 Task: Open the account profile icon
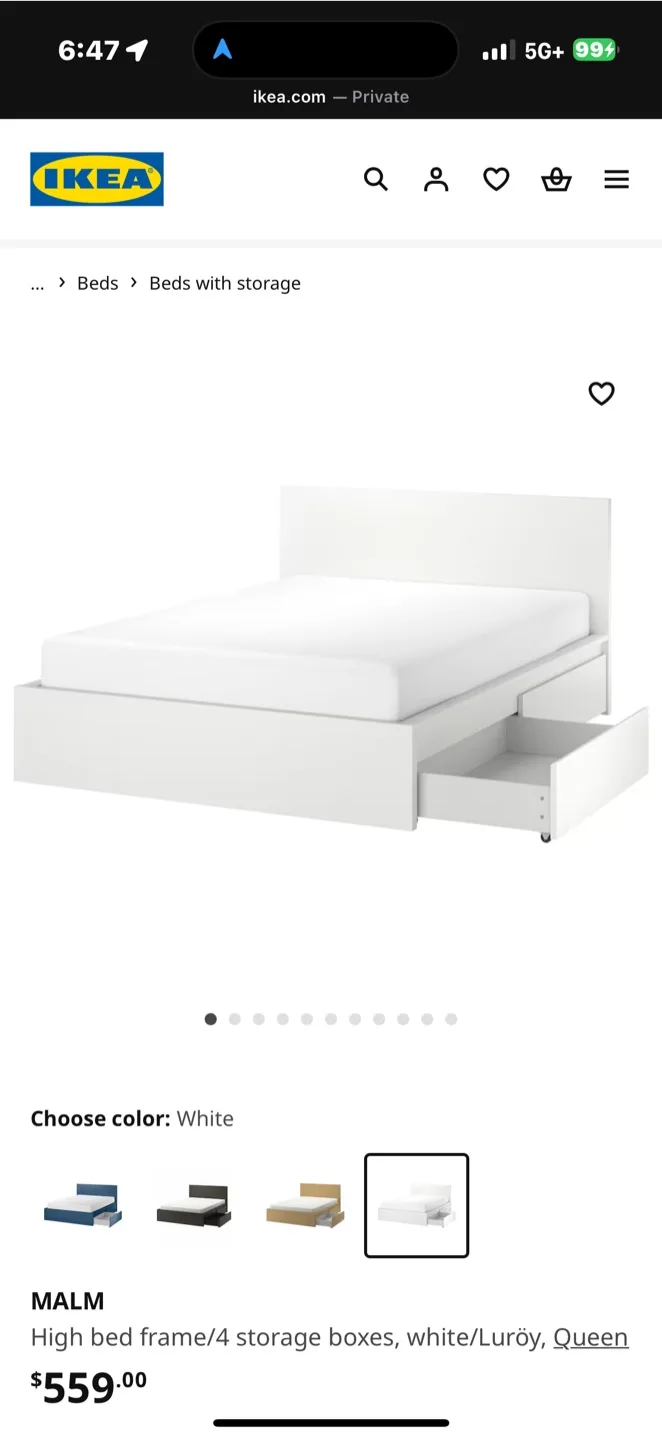[436, 179]
